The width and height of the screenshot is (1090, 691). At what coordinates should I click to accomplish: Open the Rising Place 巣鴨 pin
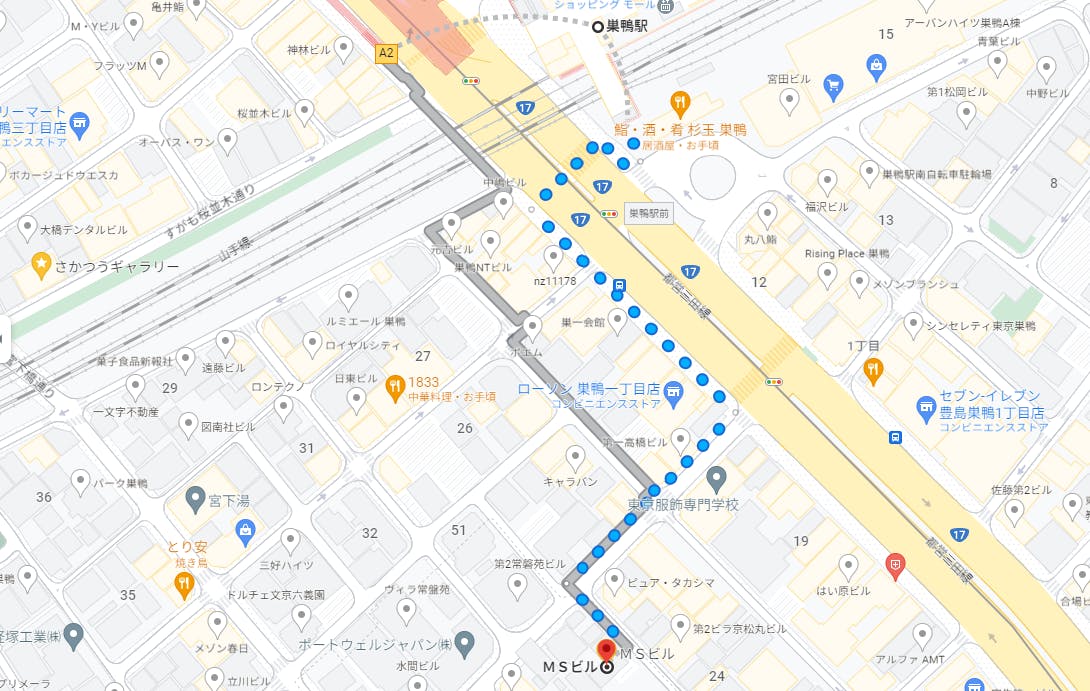click(827, 275)
